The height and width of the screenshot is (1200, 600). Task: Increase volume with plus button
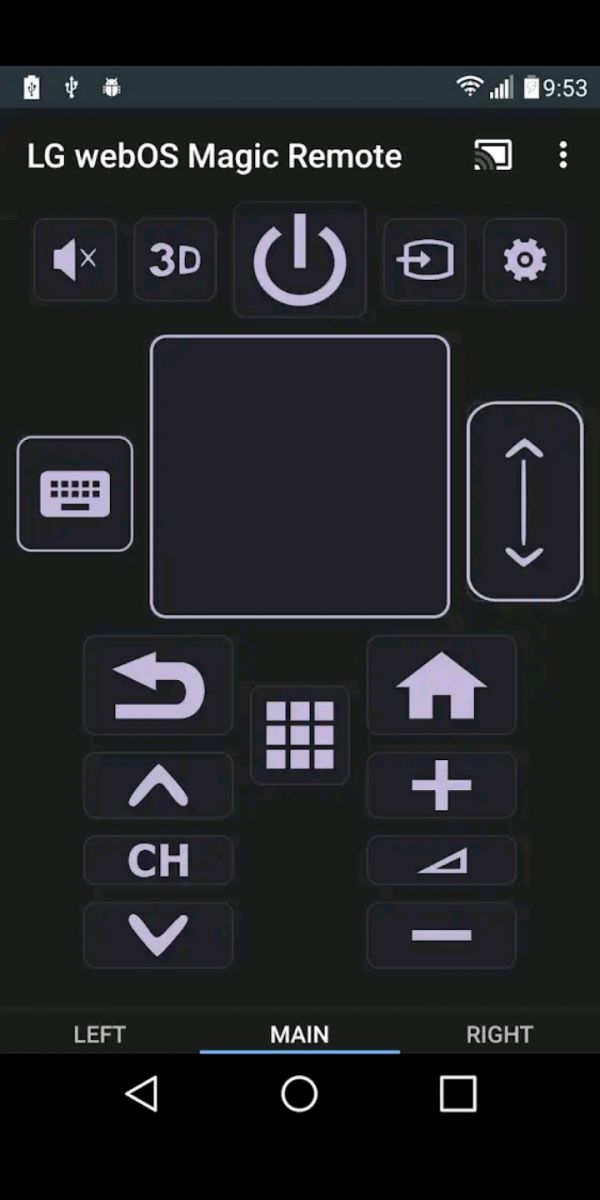(x=442, y=787)
